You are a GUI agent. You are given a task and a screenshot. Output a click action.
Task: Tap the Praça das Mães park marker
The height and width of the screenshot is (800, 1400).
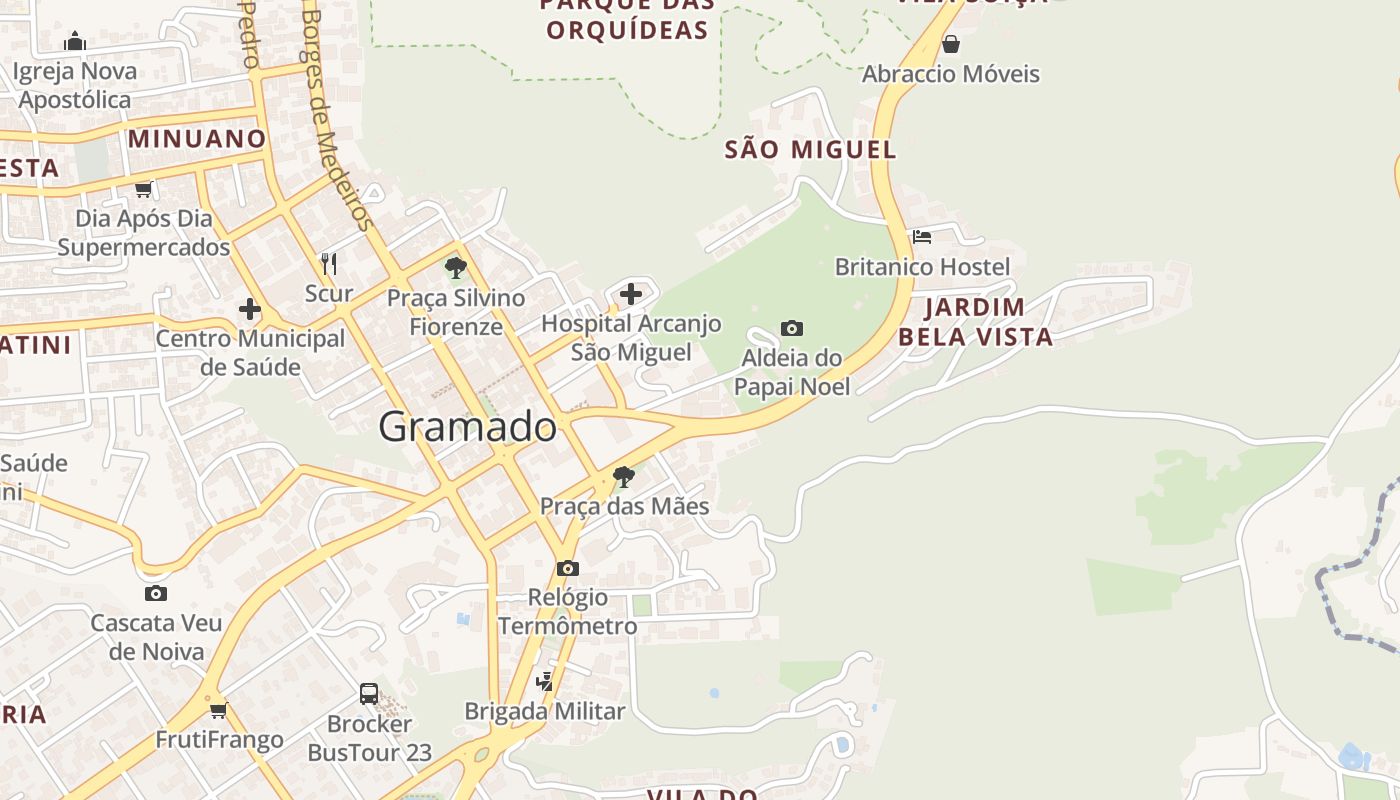click(624, 476)
